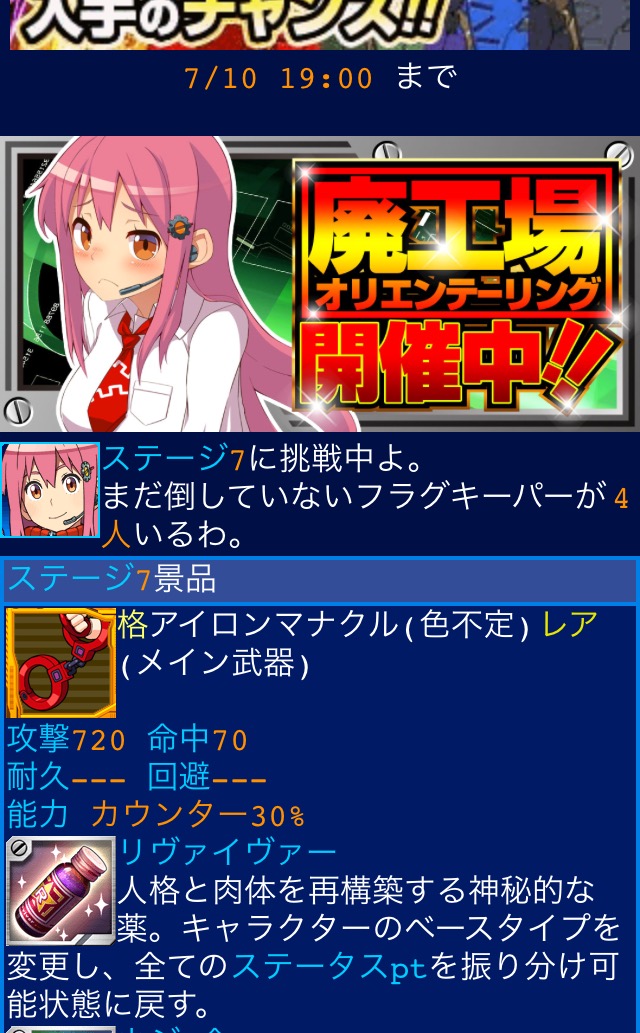640x1033 pixels.
Task: Open the campaign banner ending 7/10 19:00
Action: (320, 24)
